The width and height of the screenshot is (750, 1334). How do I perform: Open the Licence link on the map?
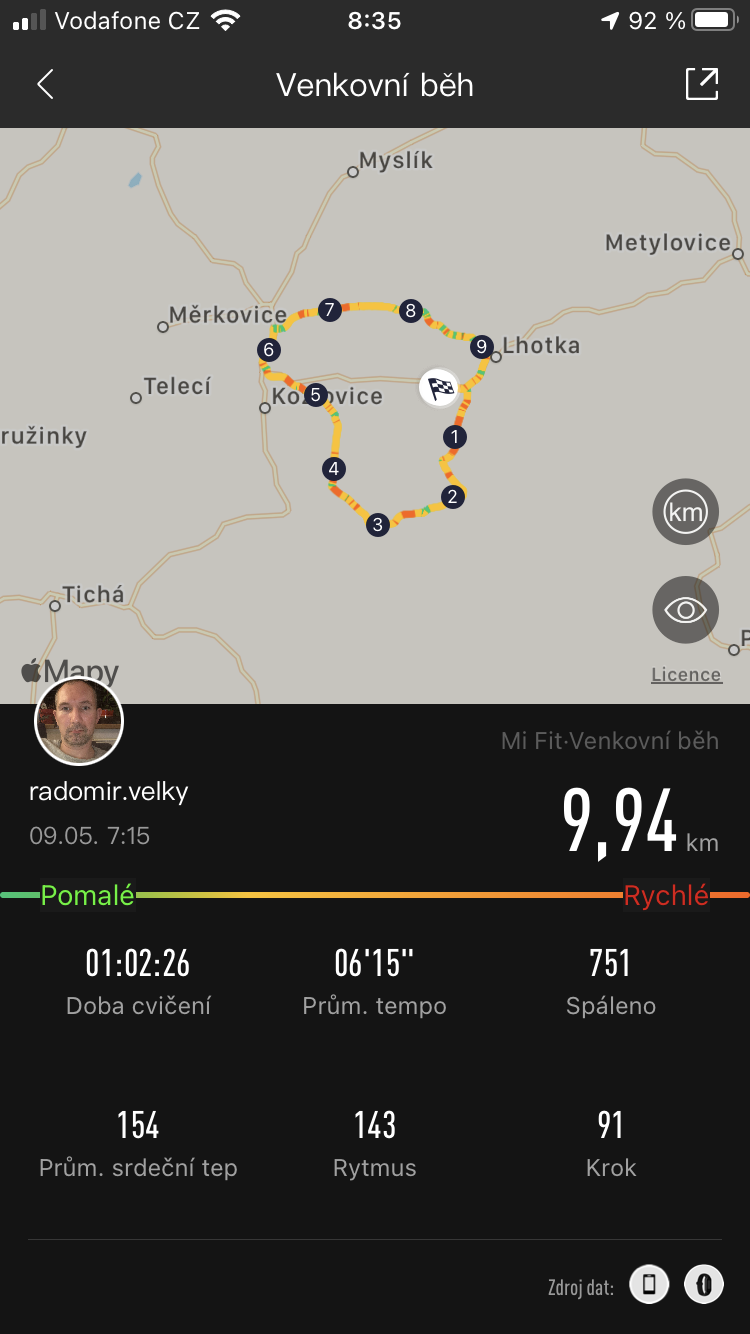(x=686, y=675)
